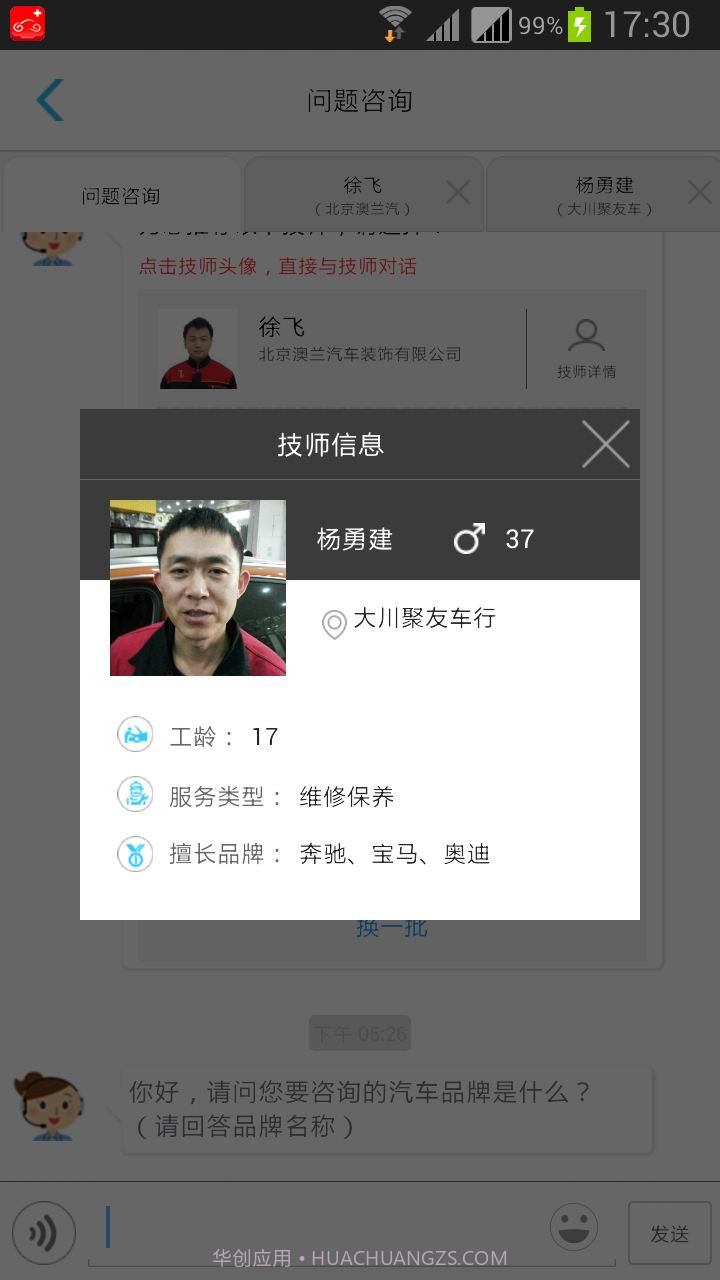
Task: Tap the male gender symbol next to 杨勇建
Action: 468,538
